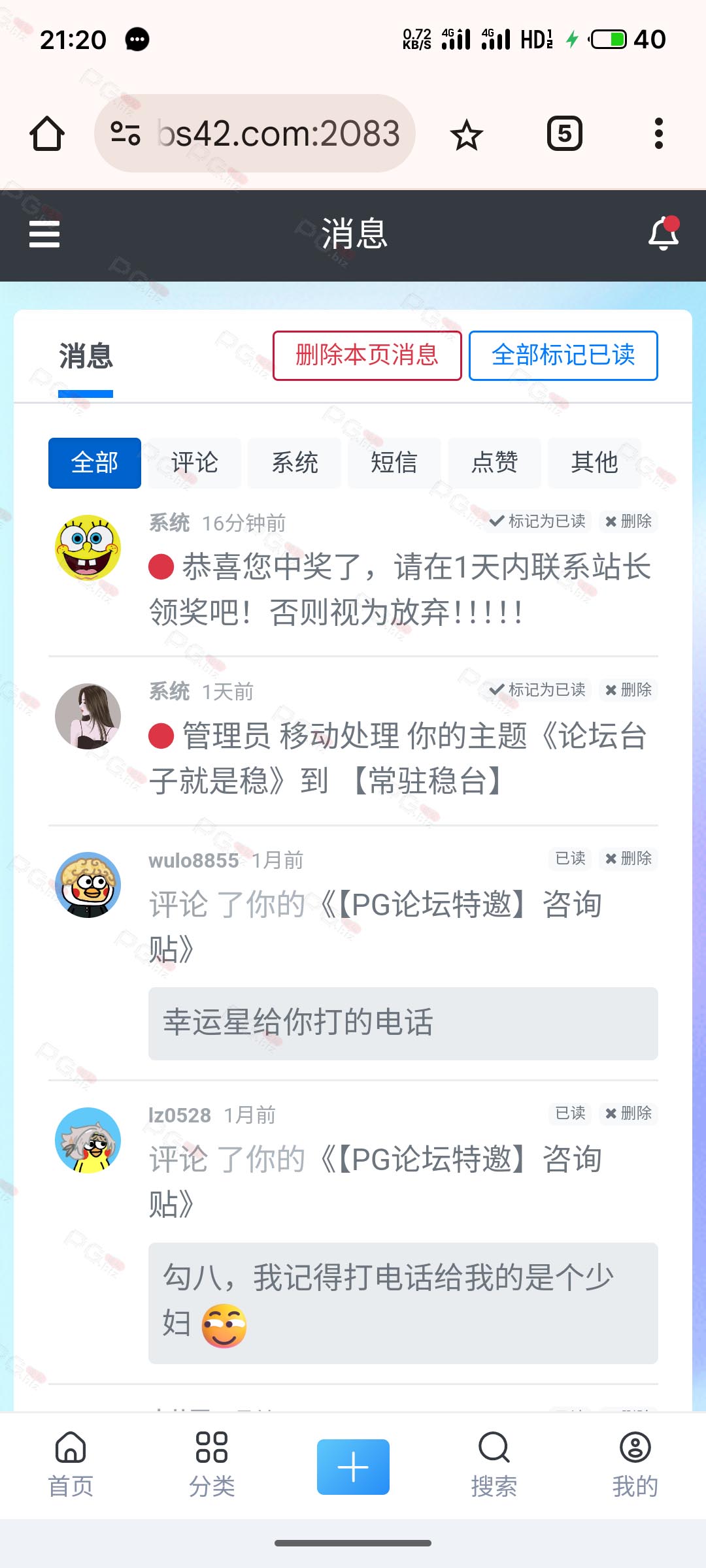Delete the 恭喜您中奖了 system message
Screen dimensions: 706x1568
coord(628,521)
